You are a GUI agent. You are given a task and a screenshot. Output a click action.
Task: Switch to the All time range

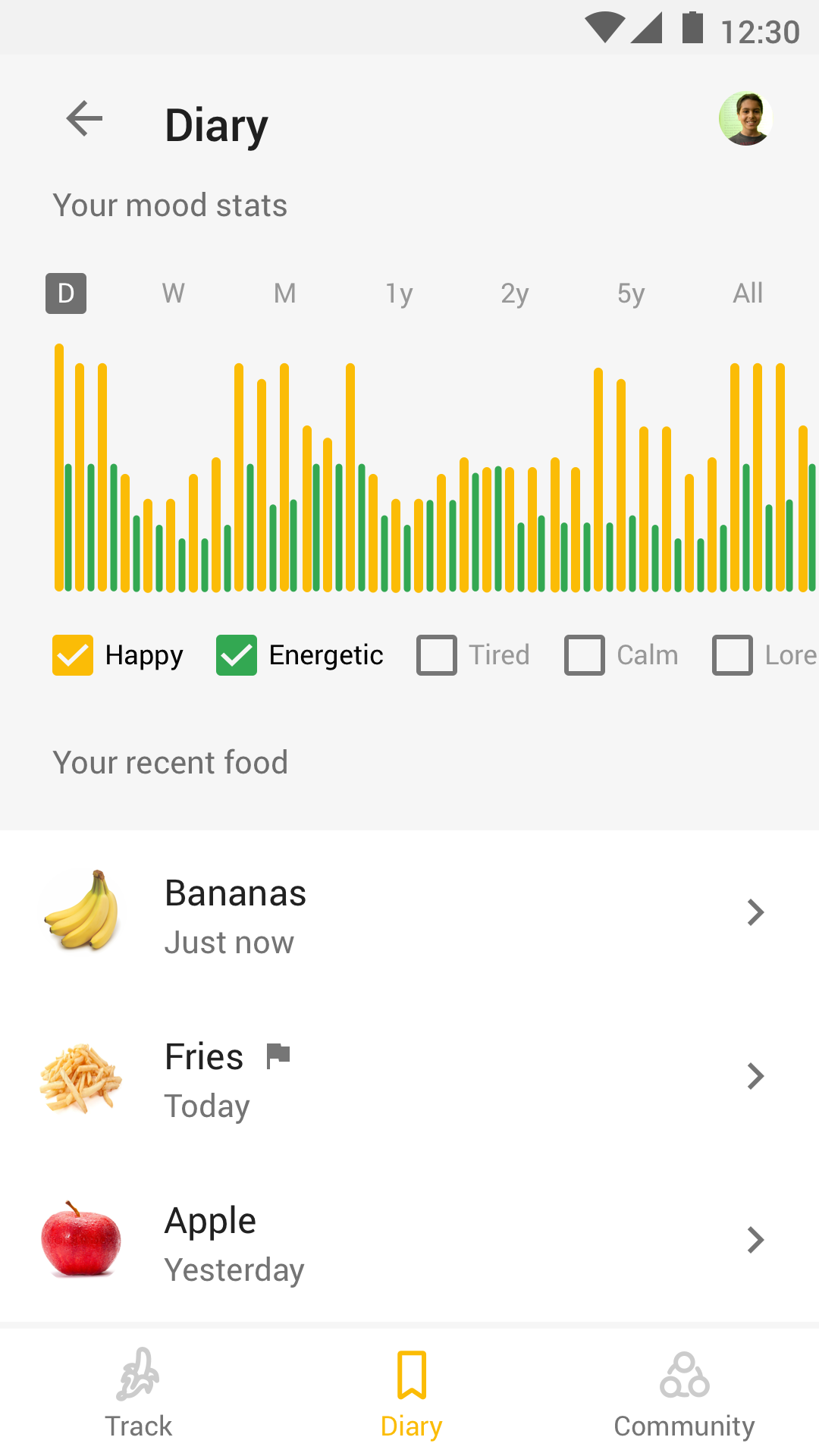[x=748, y=293]
